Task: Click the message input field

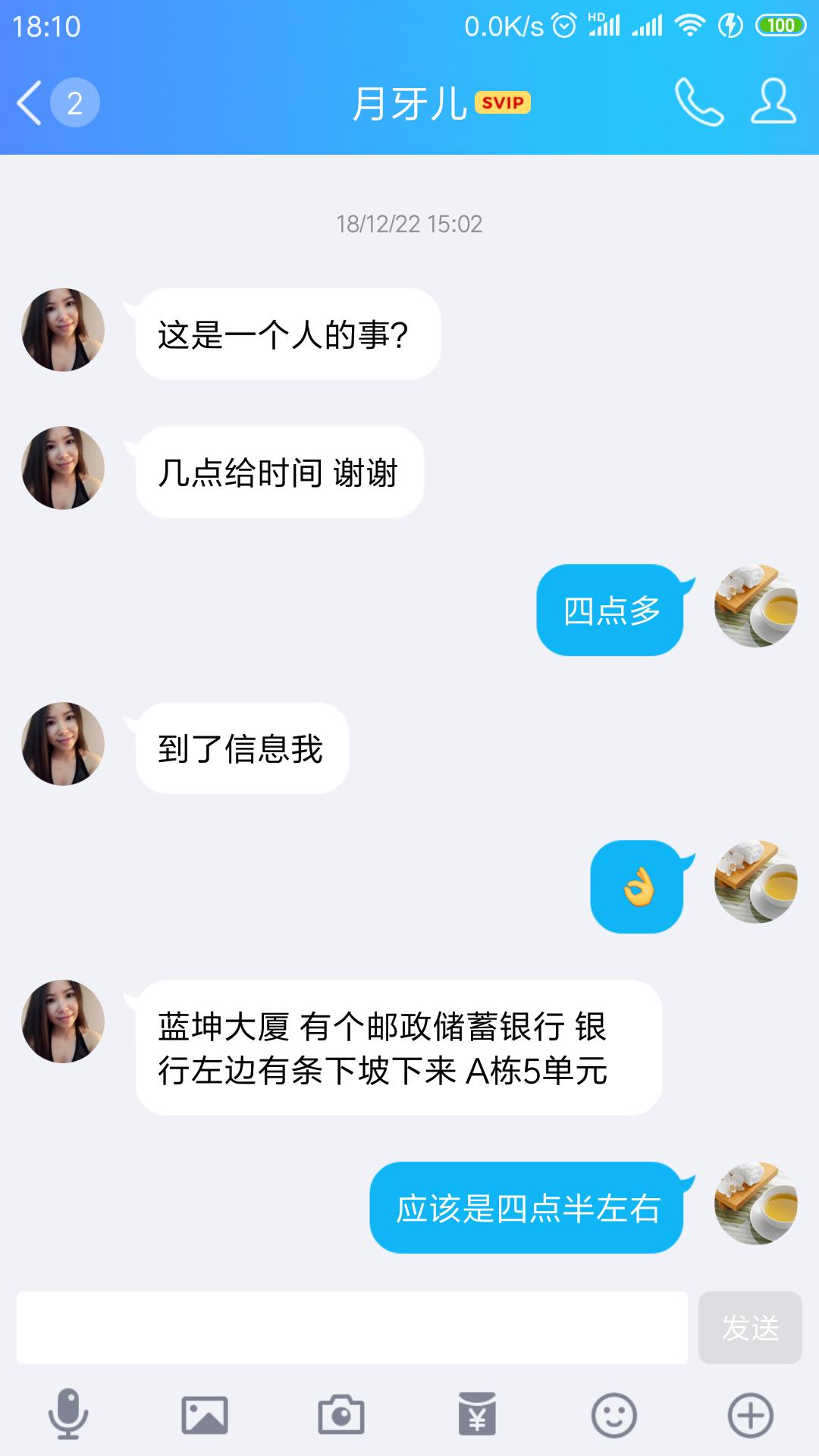Action: coord(349,1327)
